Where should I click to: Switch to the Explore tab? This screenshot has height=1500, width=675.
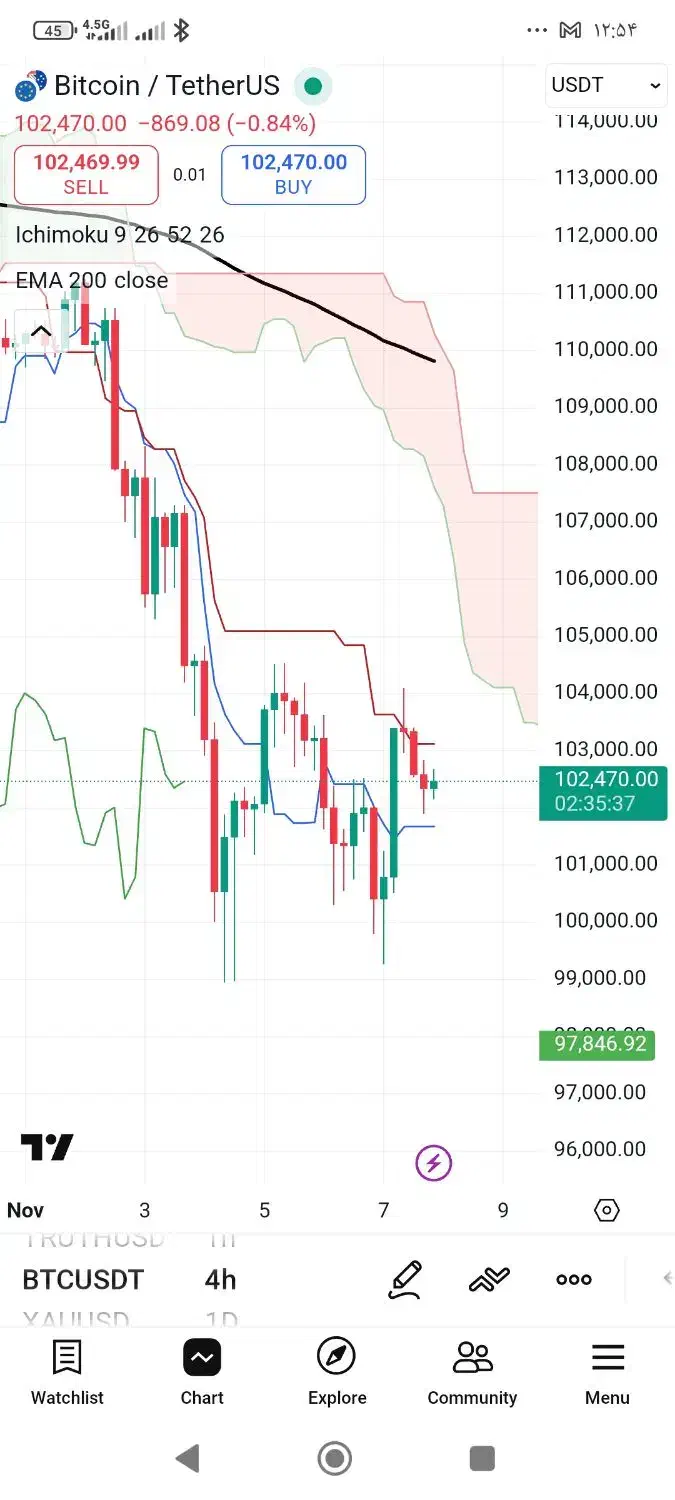click(x=337, y=1373)
